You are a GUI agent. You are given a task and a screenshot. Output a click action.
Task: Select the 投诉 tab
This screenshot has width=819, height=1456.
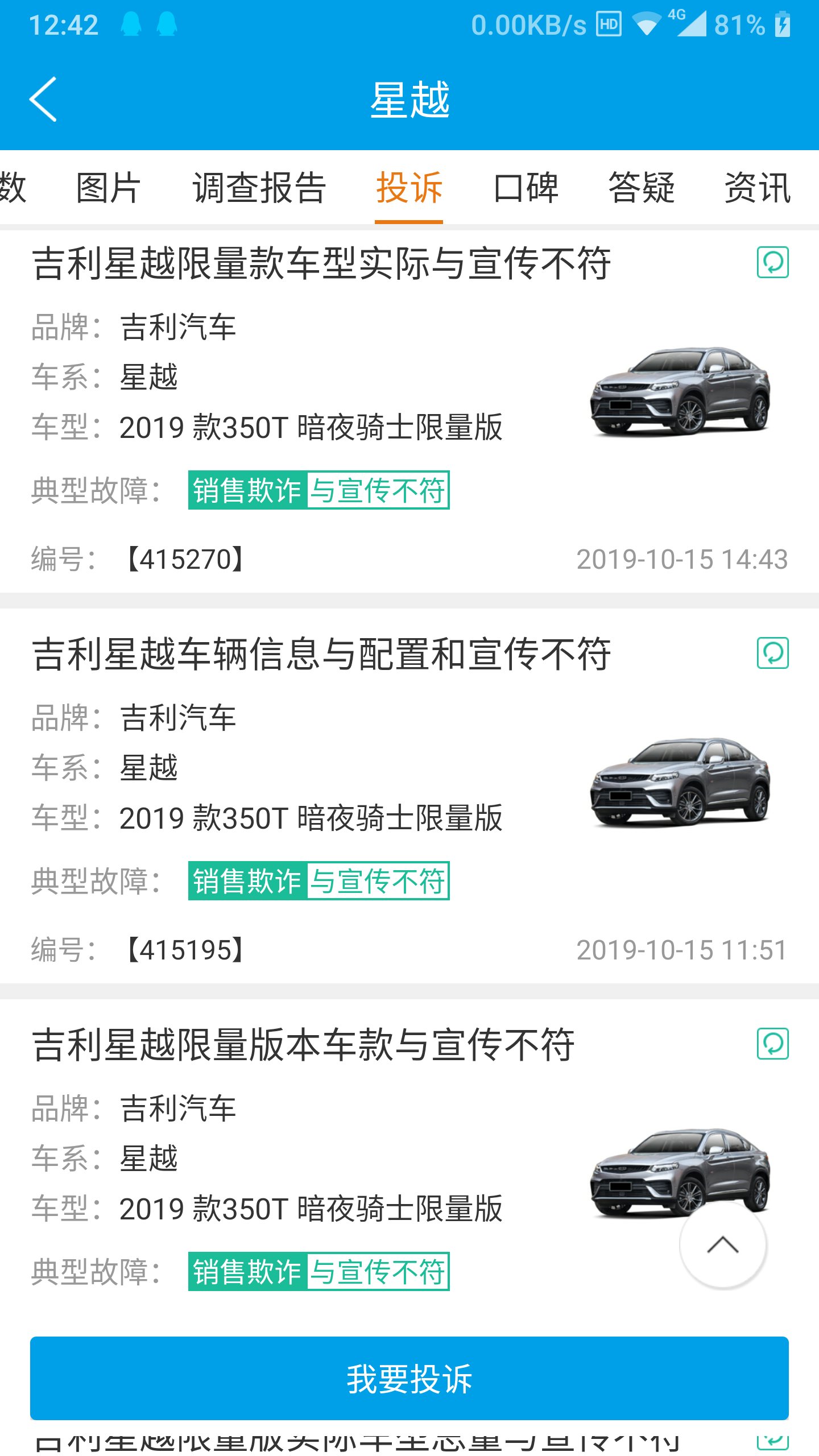409,188
